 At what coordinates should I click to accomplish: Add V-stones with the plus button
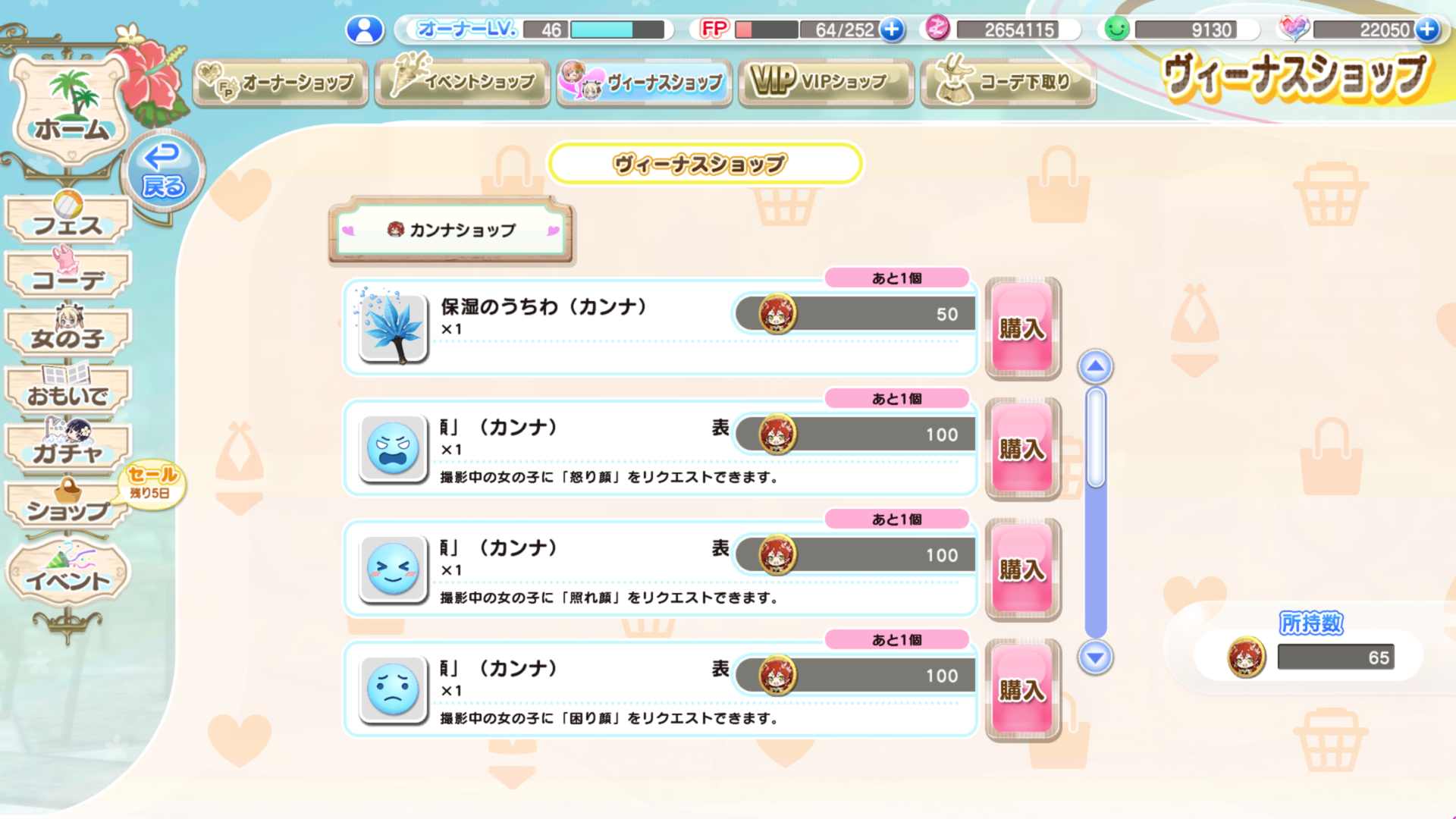click(1427, 30)
